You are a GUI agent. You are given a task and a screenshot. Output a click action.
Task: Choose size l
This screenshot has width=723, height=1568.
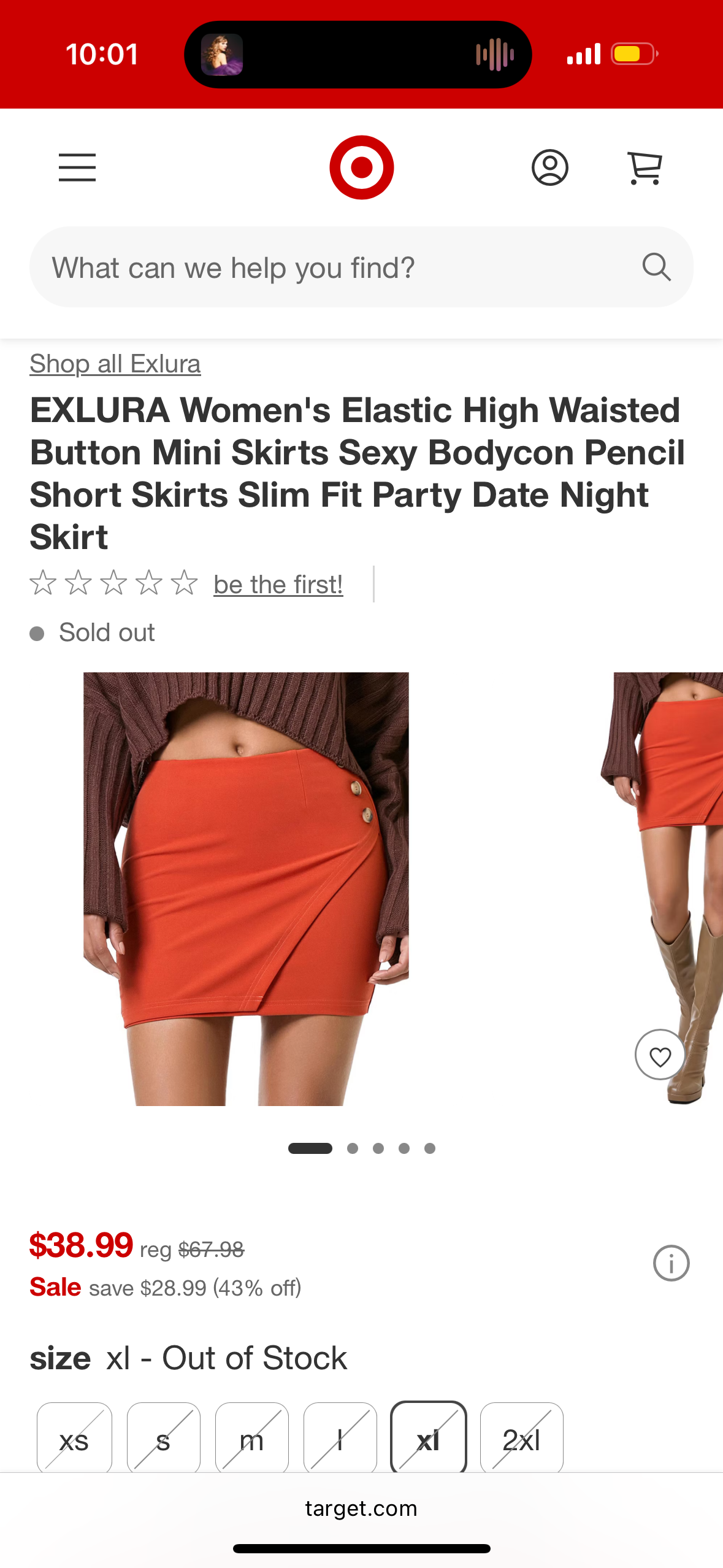coord(340,1439)
